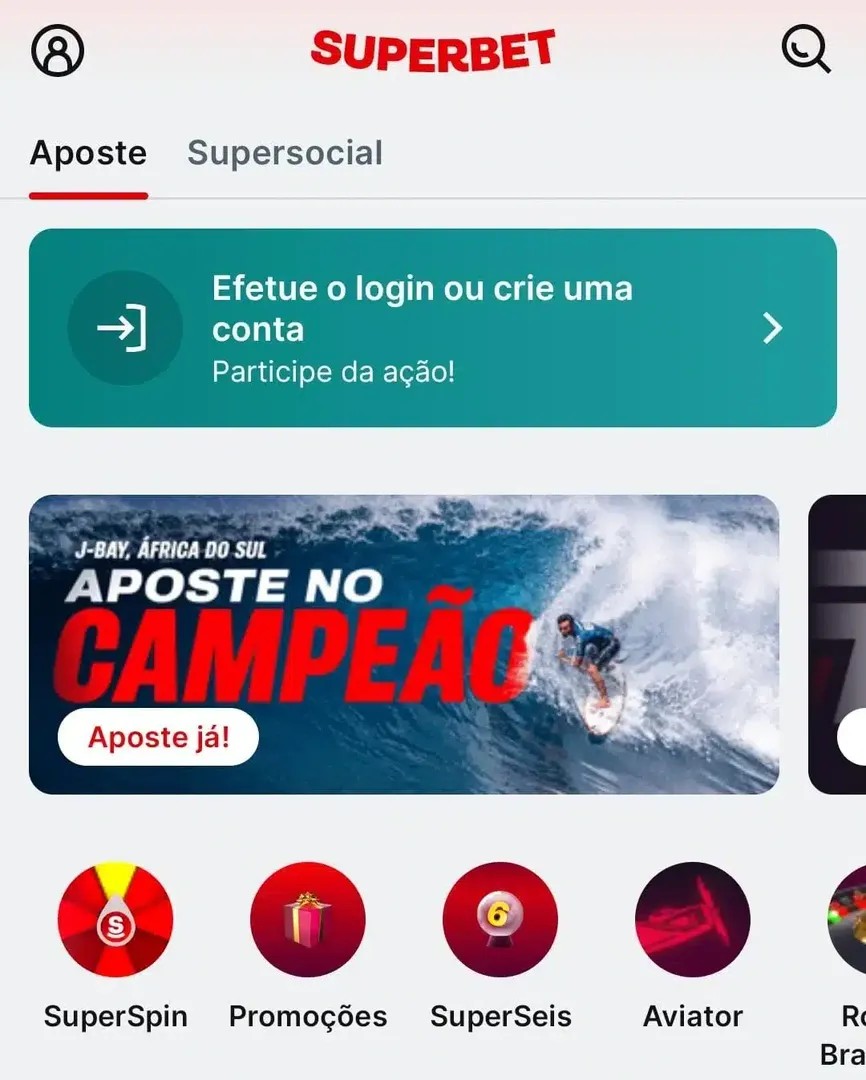Open the Aviator game icon
The height and width of the screenshot is (1080, 866).
click(x=692, y=918)
